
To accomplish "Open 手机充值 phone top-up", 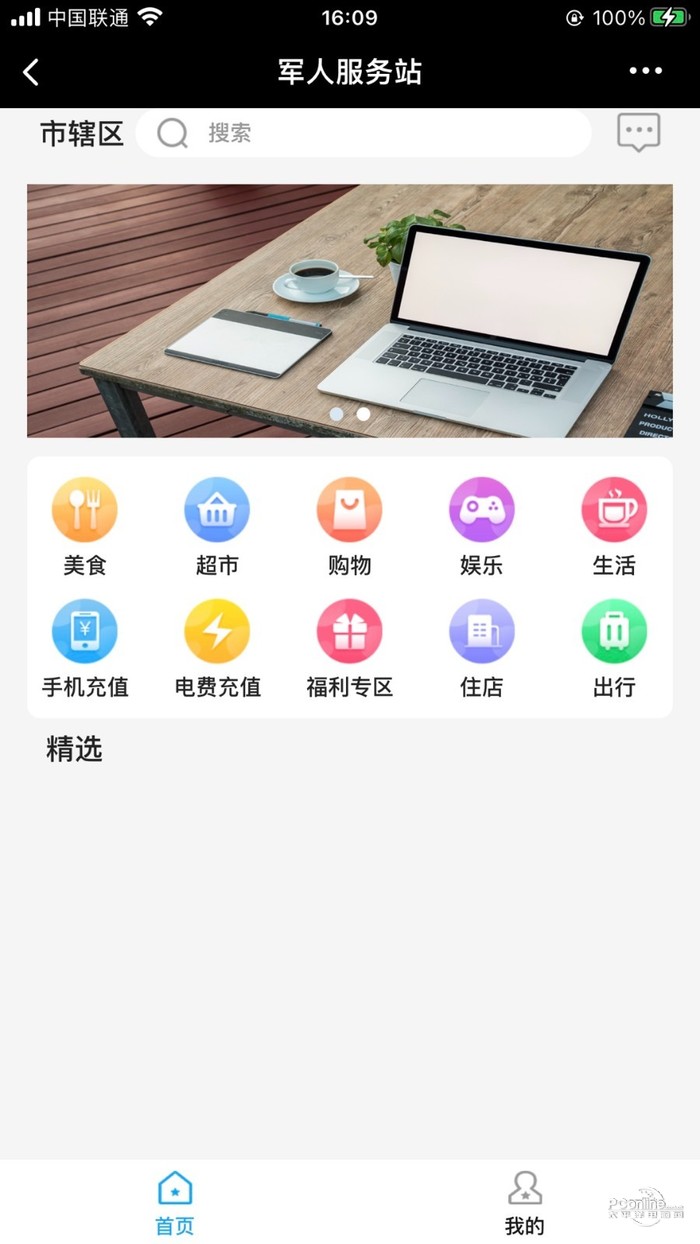I will [x=85, y=648].
